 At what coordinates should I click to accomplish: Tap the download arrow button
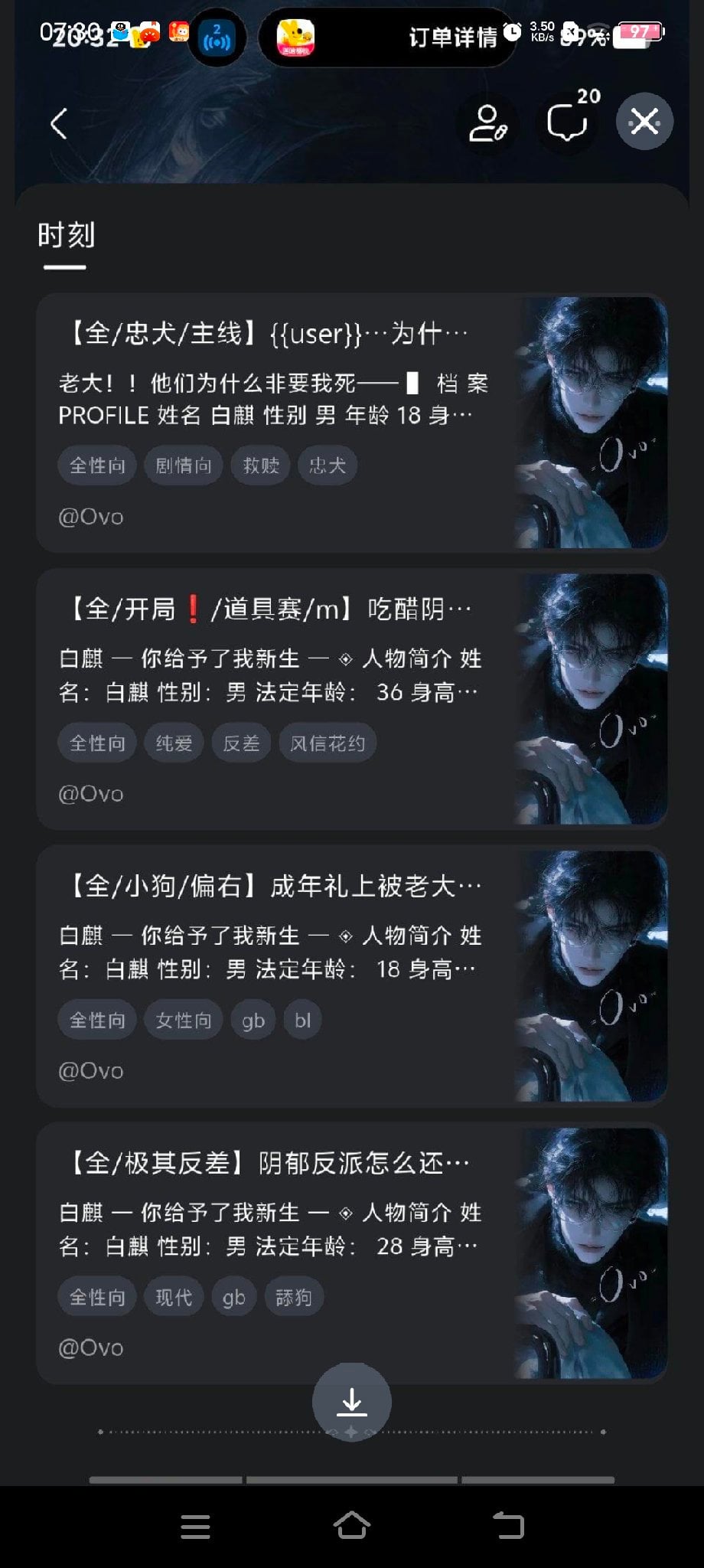(352, 1402)
